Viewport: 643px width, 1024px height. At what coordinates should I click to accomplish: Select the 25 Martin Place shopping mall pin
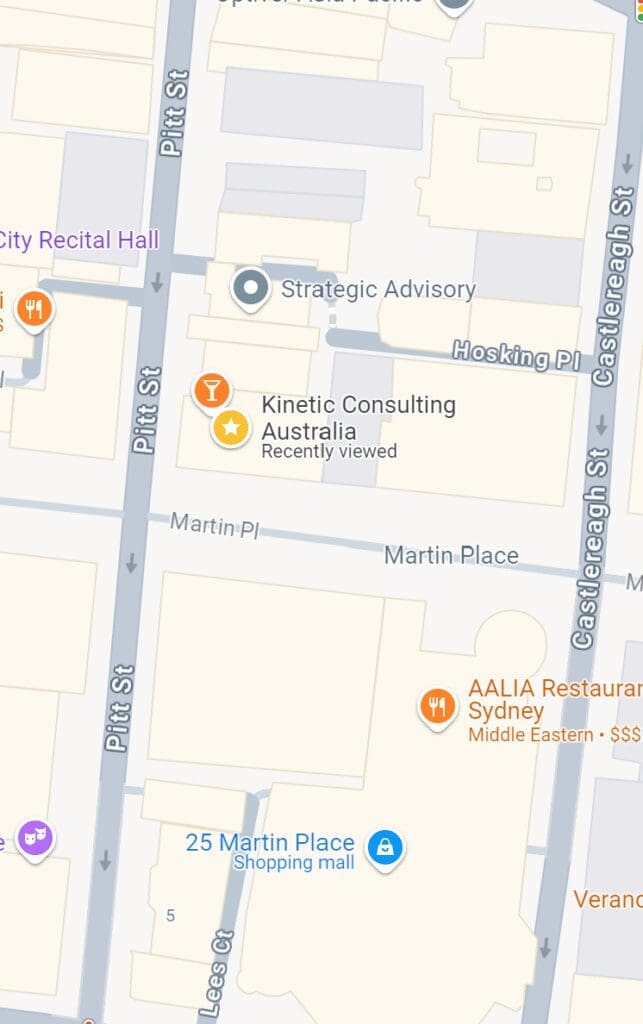(x=385, y=848)
